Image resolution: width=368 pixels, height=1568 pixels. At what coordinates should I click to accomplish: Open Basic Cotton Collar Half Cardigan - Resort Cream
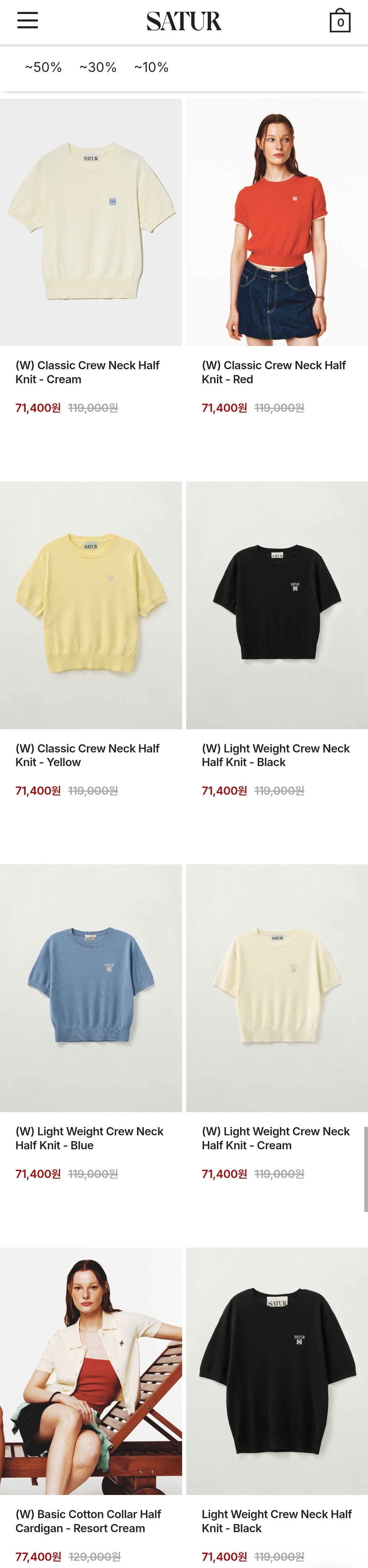[91, 1371]
